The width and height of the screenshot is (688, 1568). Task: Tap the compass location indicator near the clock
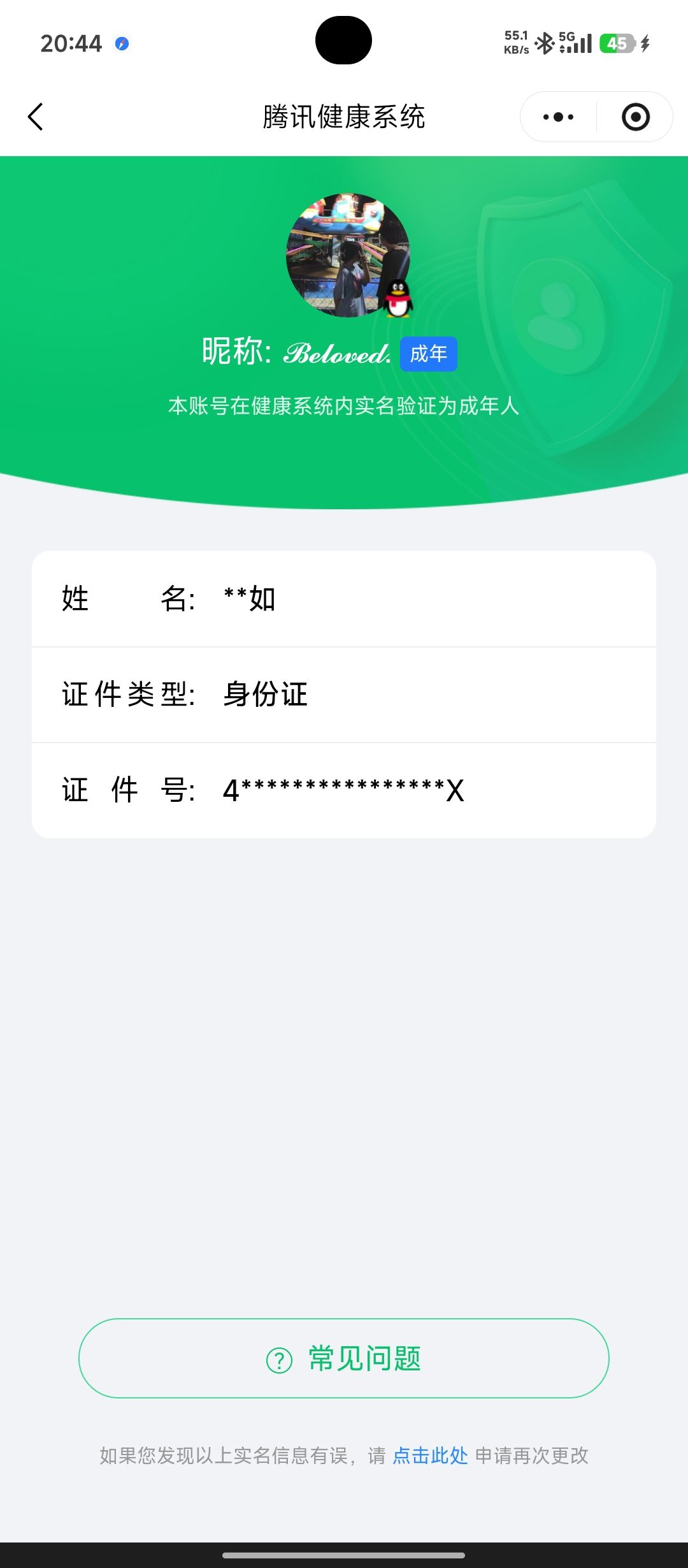[122, 45]
